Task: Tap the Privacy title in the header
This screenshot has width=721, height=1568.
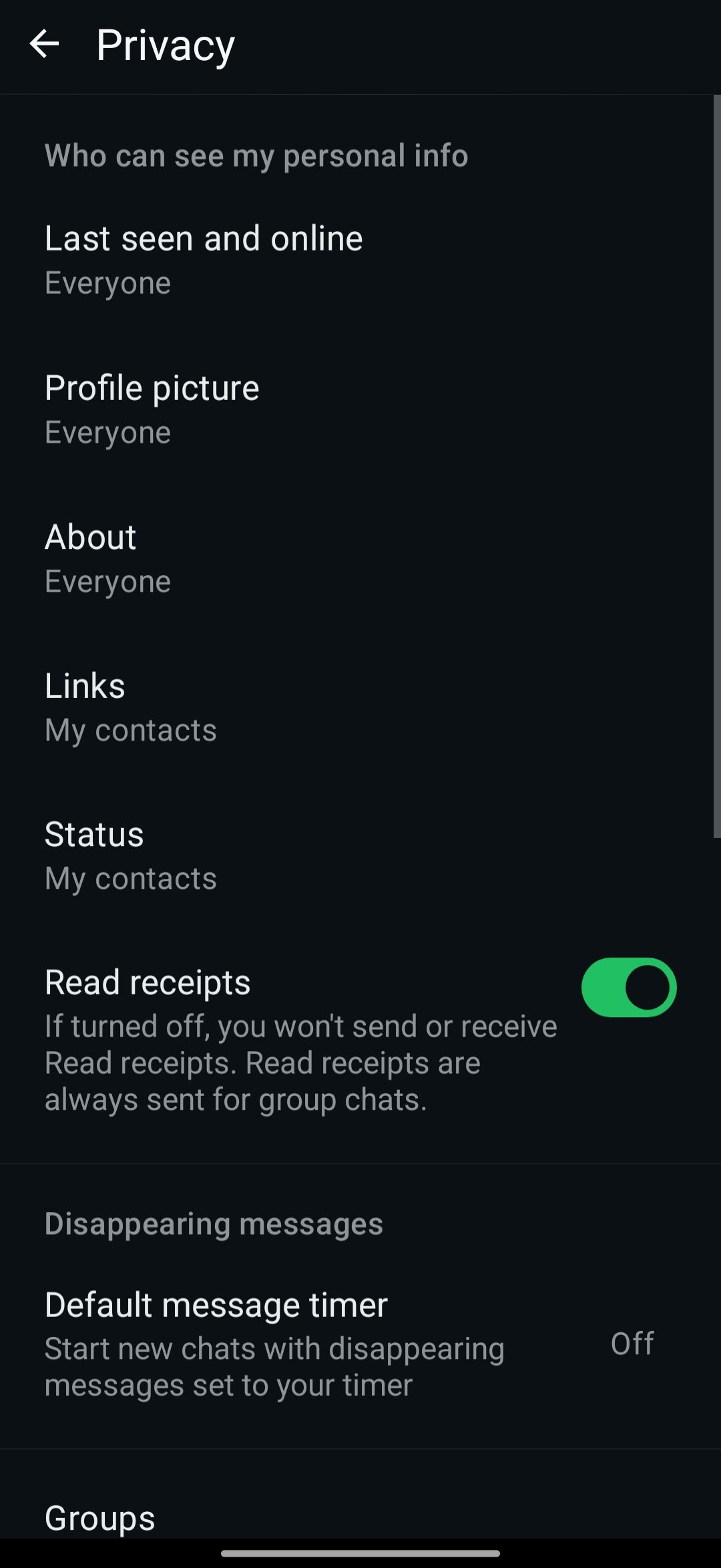Action: click(164, 45)
